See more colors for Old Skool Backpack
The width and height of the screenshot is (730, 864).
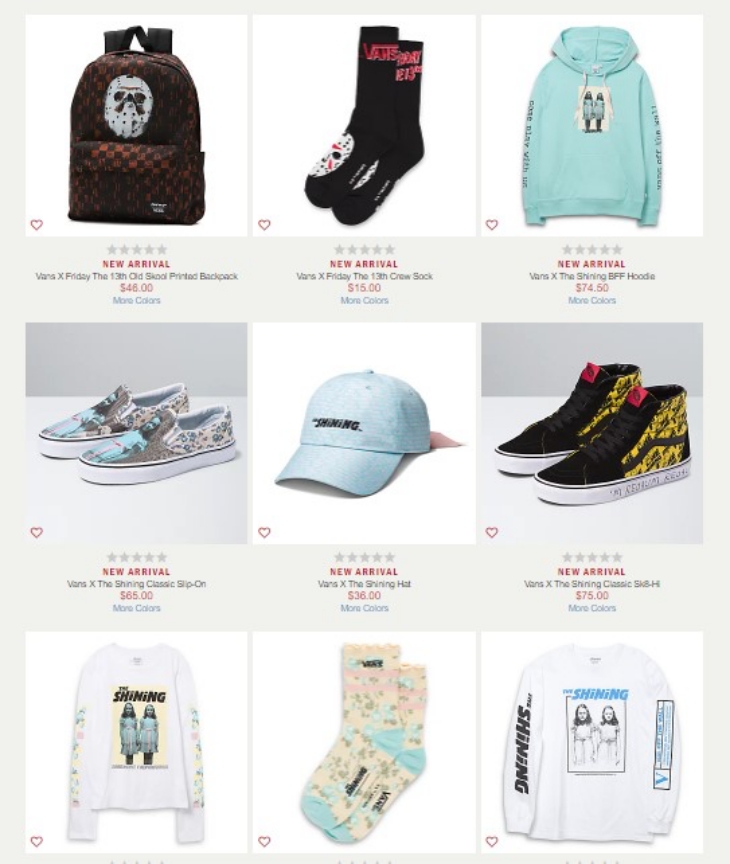point(136,300)
